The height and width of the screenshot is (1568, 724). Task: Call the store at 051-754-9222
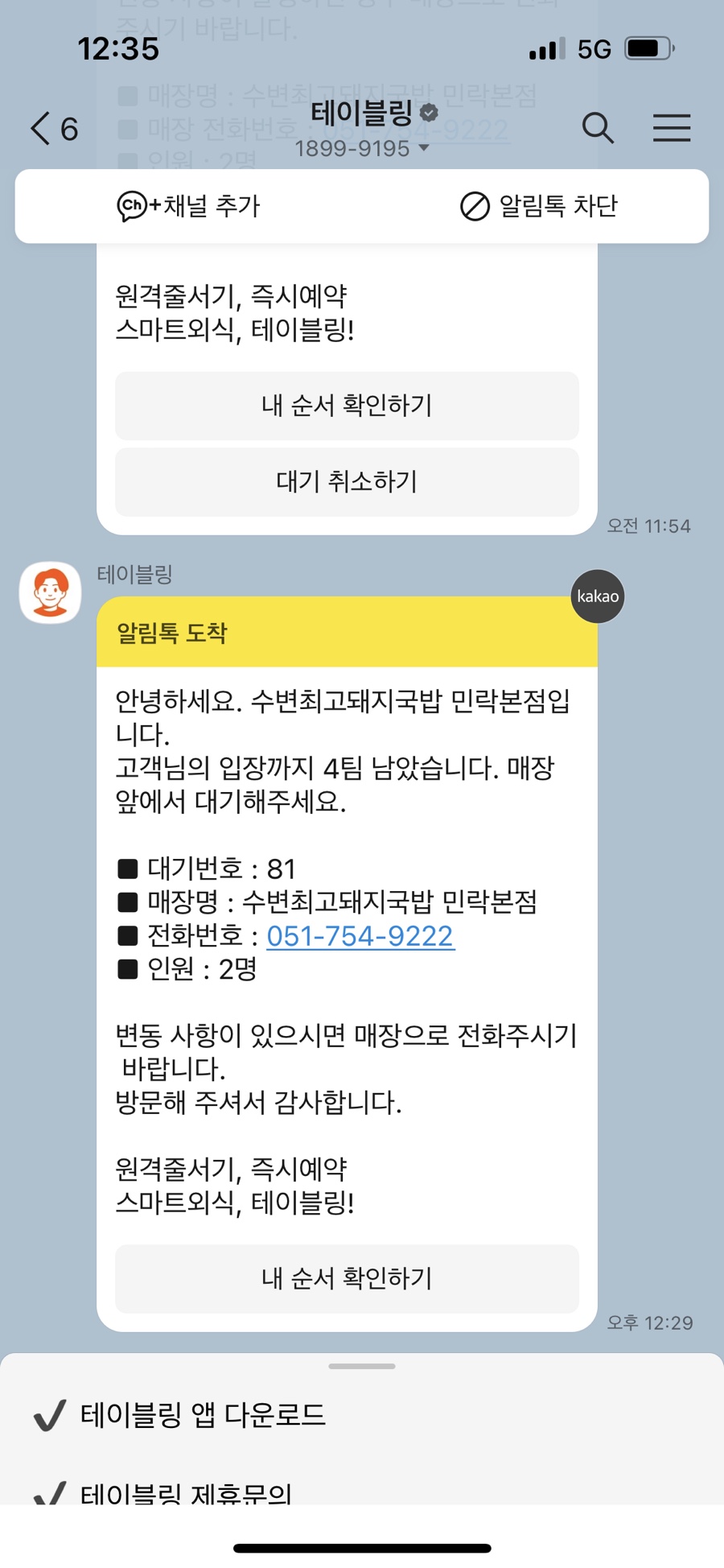pos(360,936)
